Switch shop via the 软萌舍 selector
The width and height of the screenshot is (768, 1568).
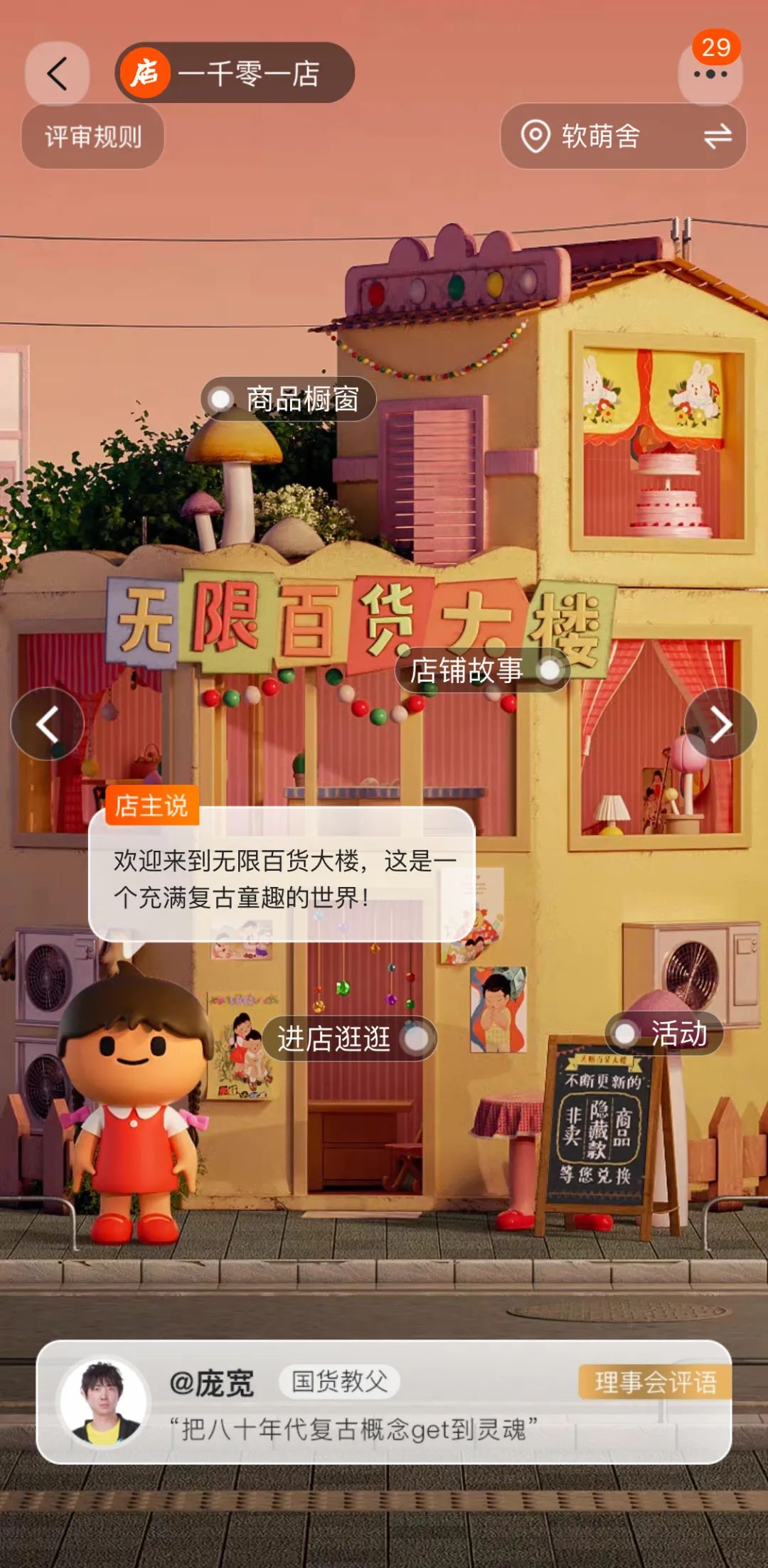[624, 136]
